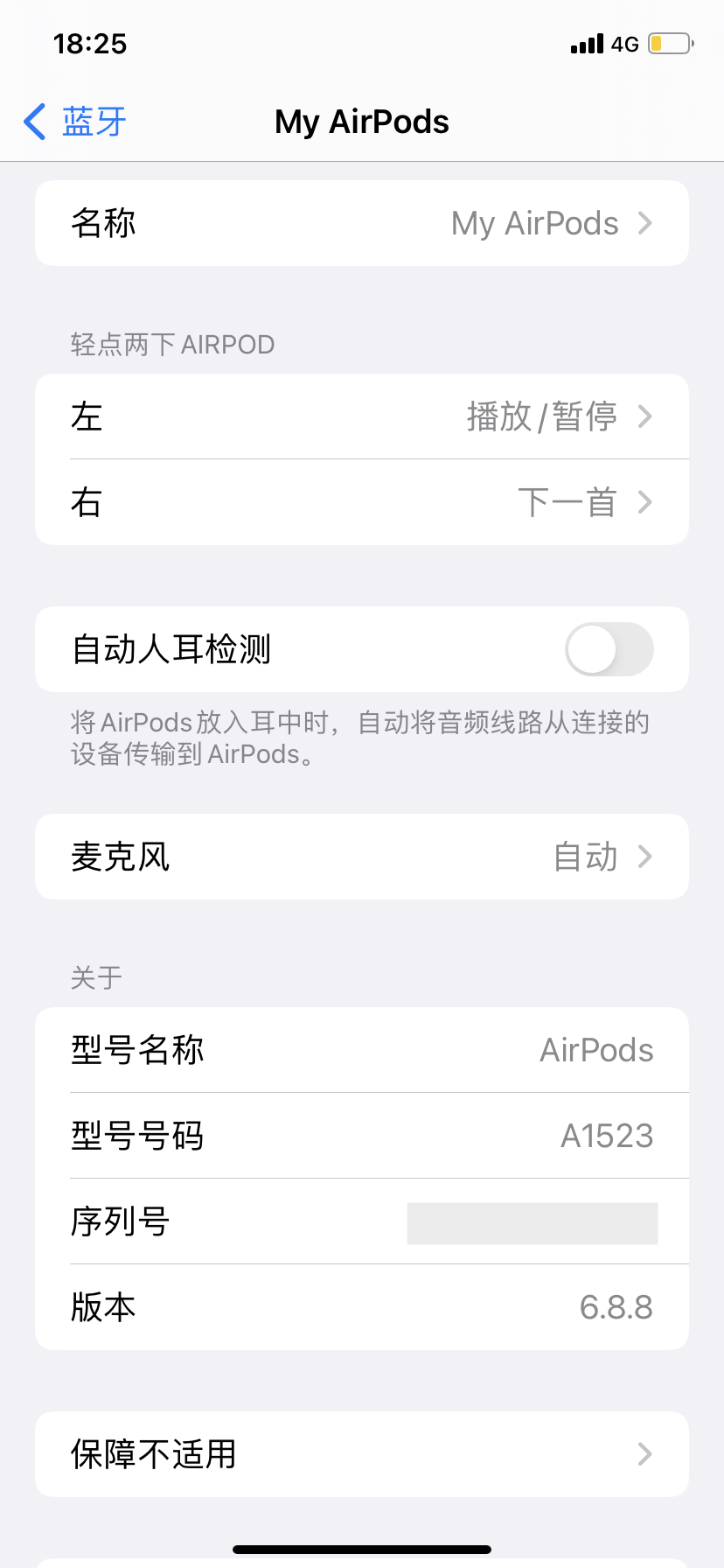Open the 名称 row to rename AirPods

(x=362, y=223)
